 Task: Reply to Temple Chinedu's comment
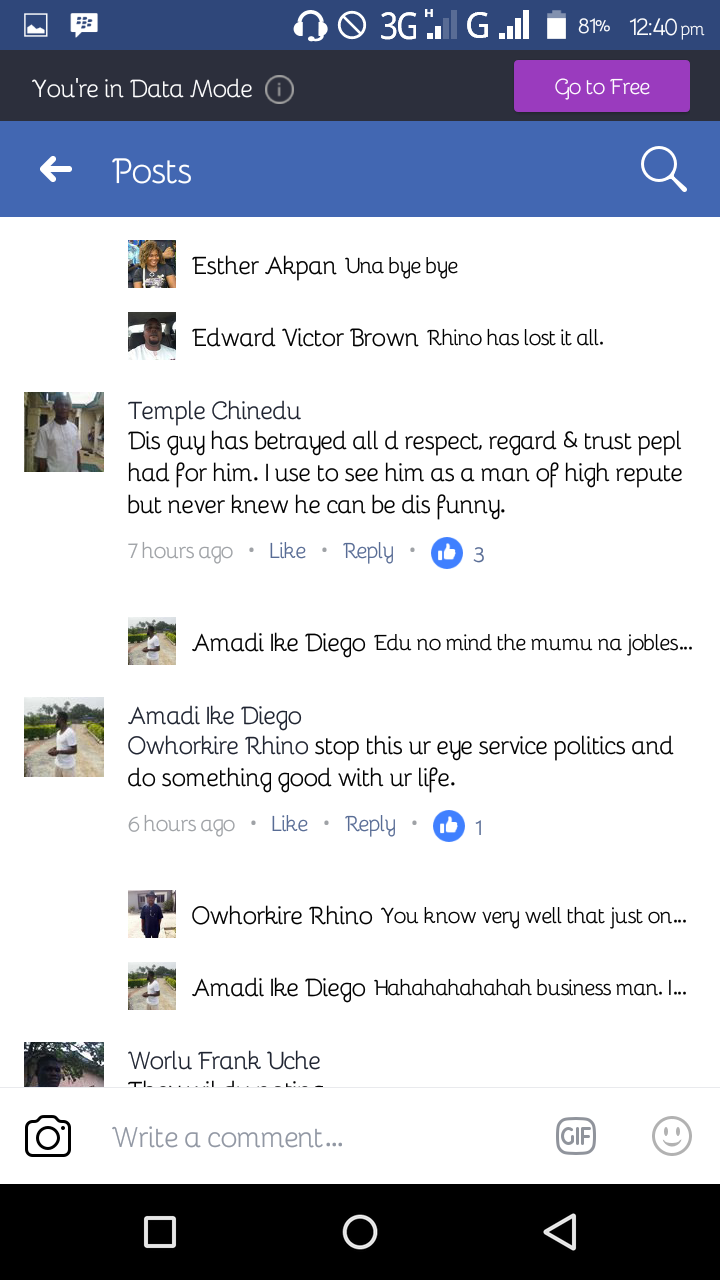click(x=368, y=551)
